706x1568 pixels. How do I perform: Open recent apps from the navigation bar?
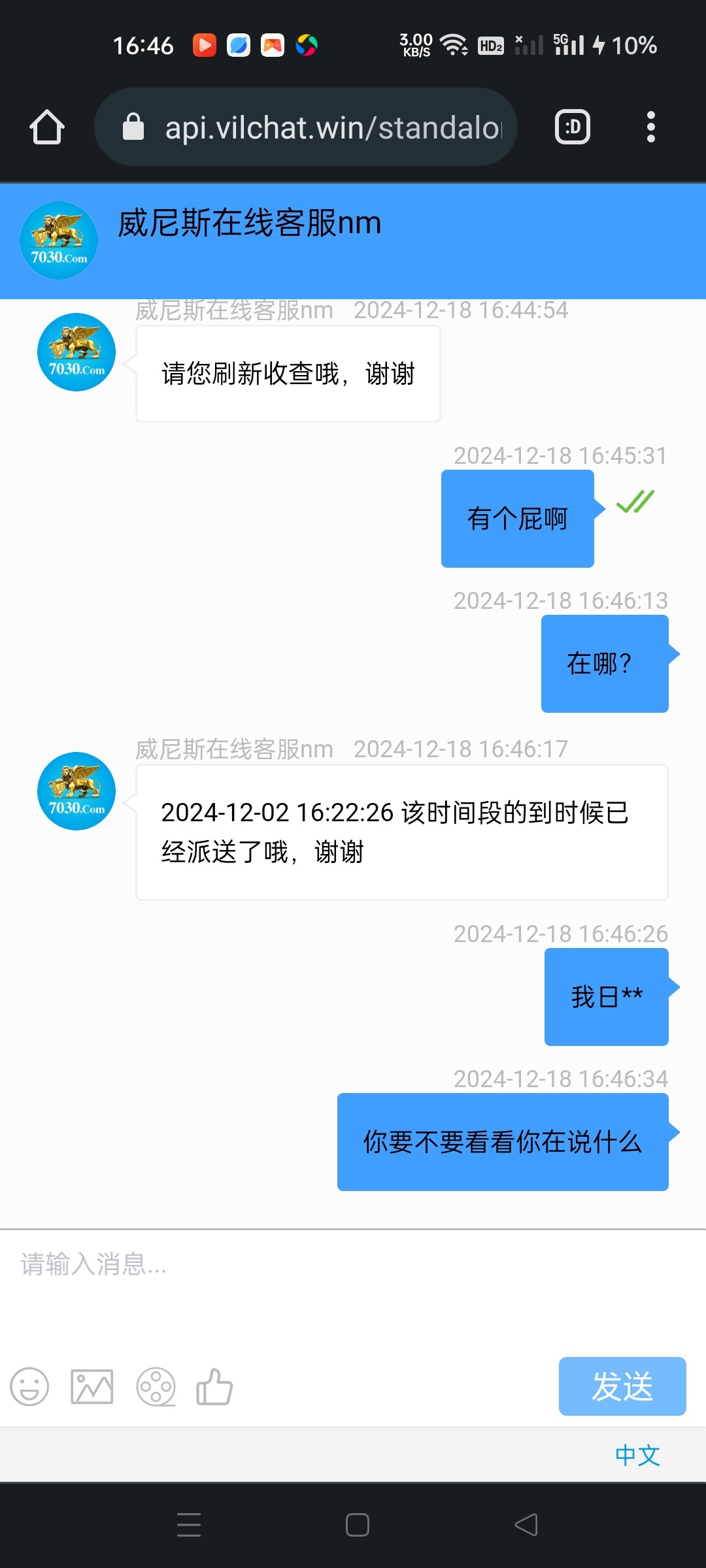click(189, 1525)
